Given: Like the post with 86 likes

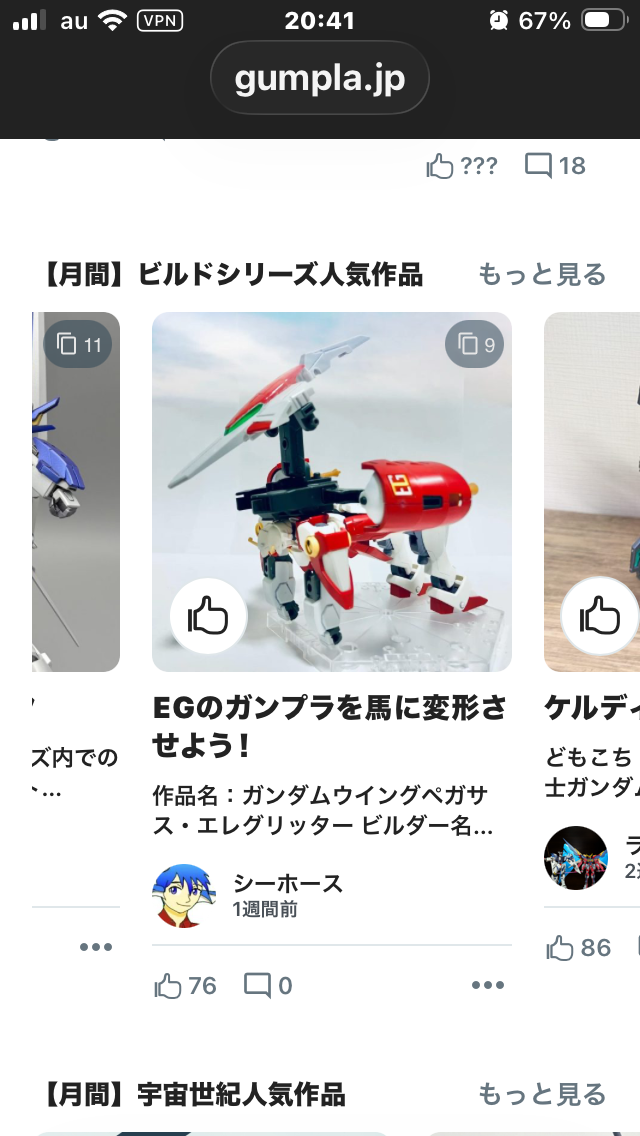Looking at the screenshot, I should pyautogui.click(x=561, y=948).
